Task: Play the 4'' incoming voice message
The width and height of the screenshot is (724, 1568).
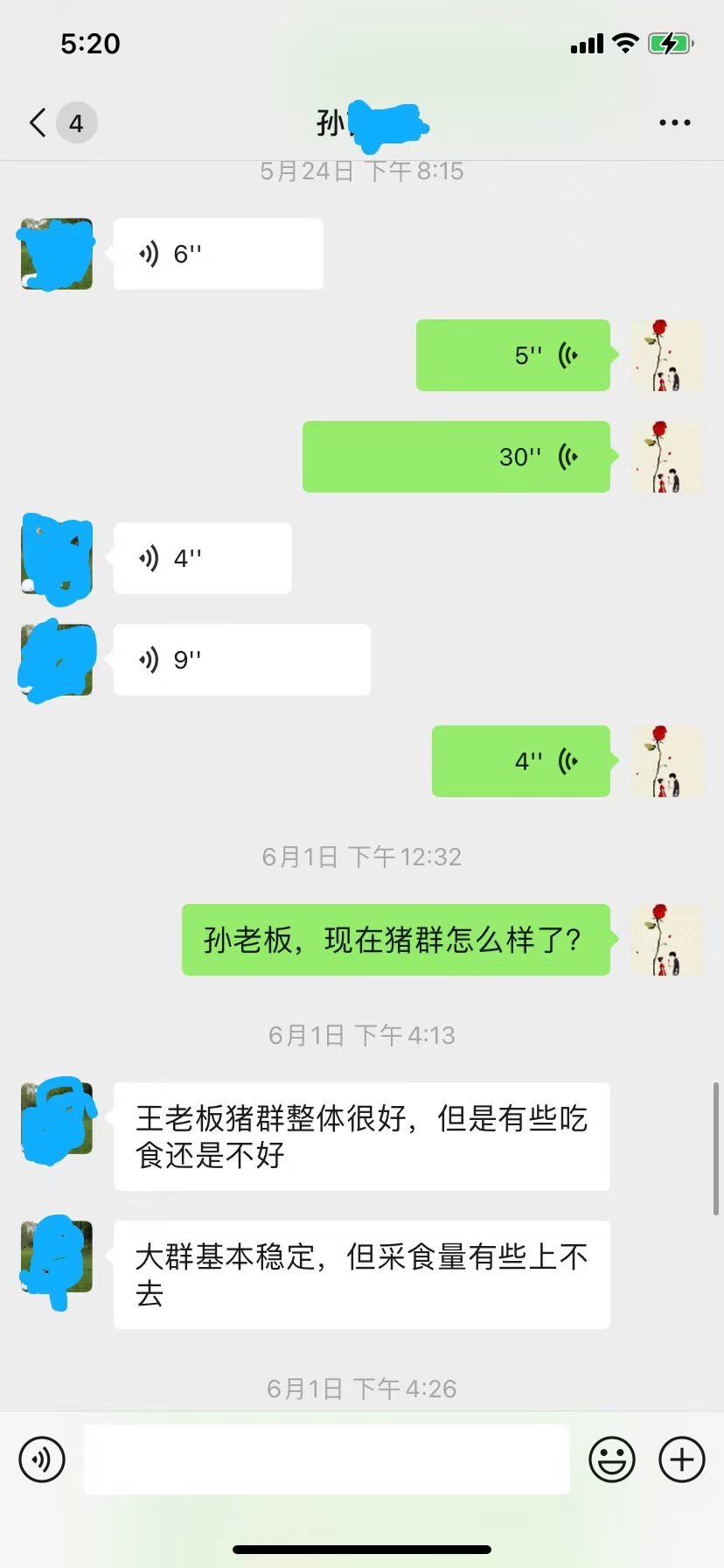Action: coord(202,557)
